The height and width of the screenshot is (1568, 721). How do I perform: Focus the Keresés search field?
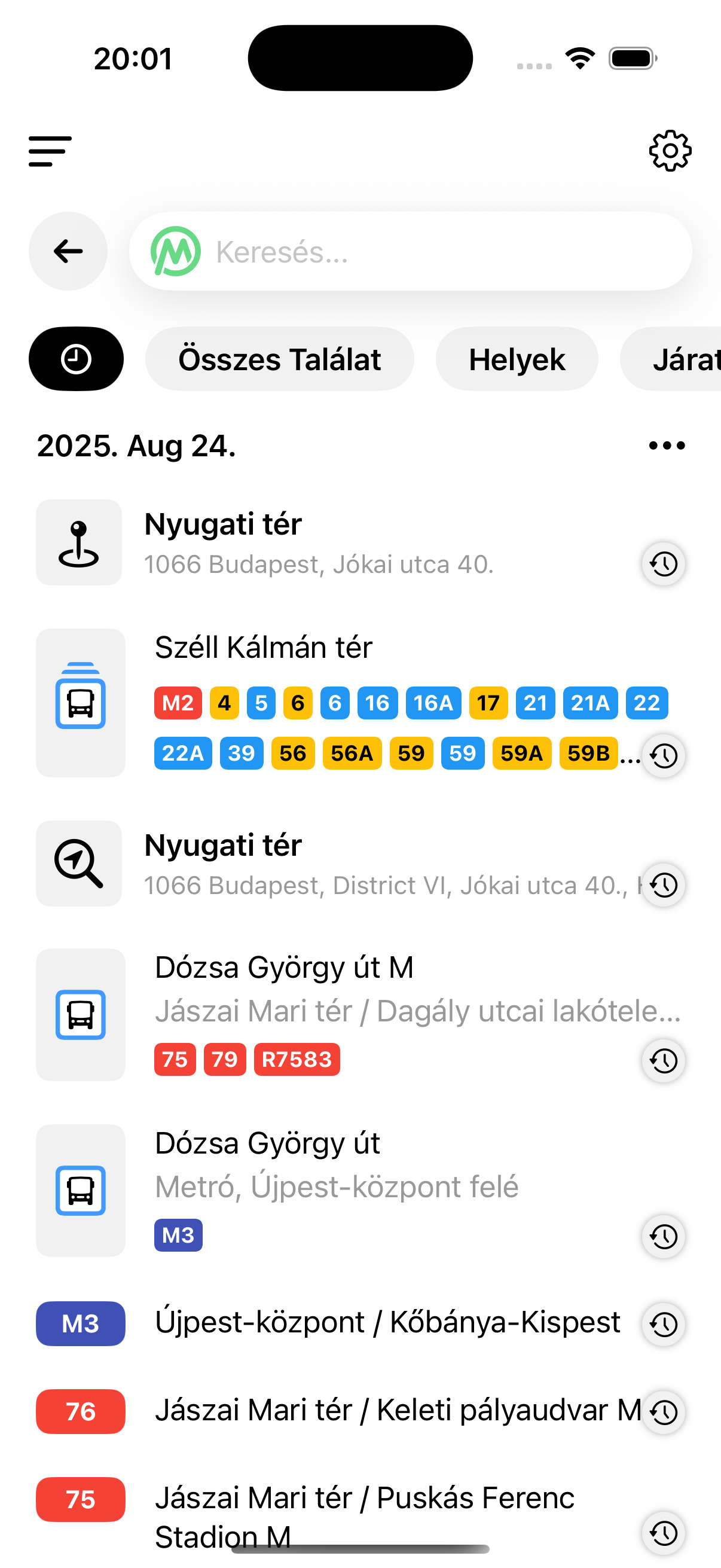point(410,251)
